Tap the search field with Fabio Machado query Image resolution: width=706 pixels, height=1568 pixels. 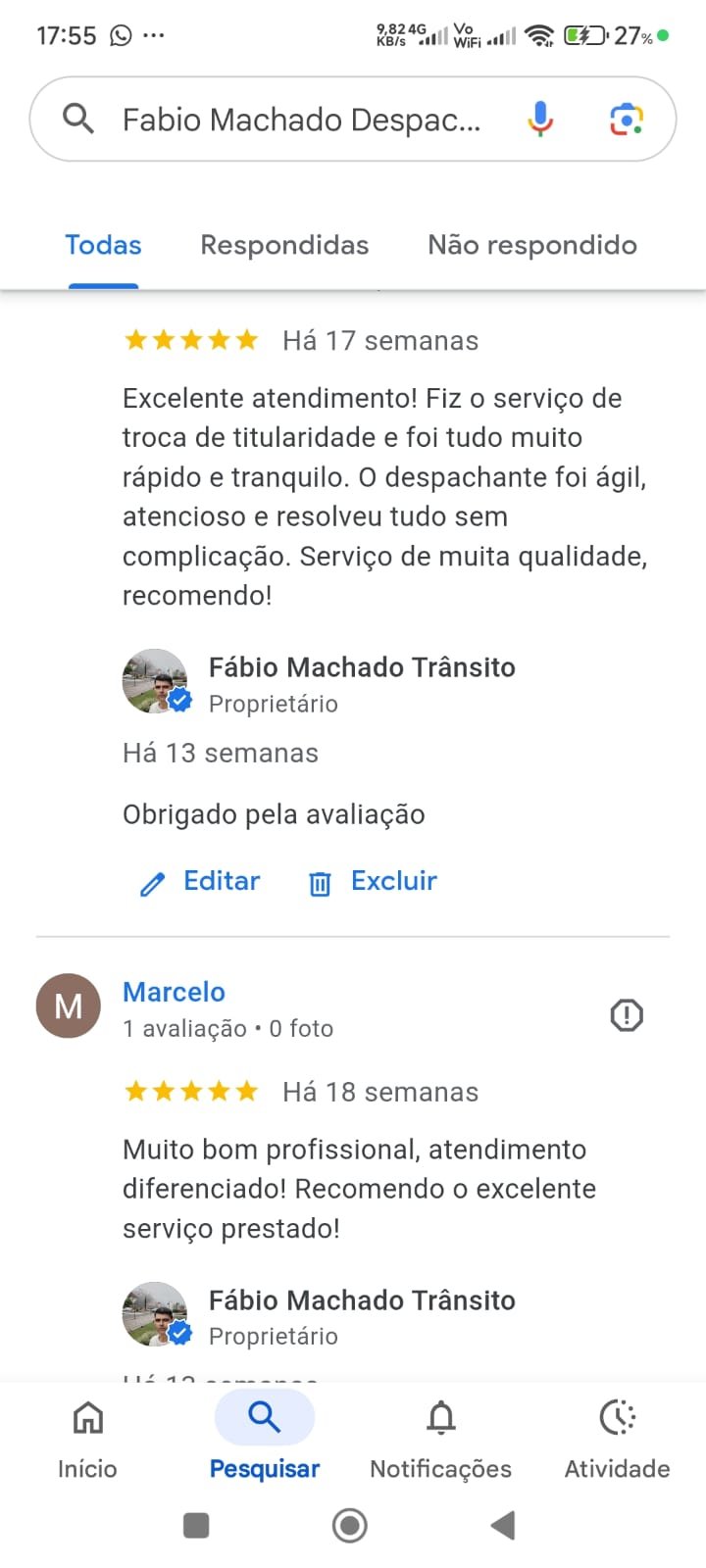[x=294, y=119]
